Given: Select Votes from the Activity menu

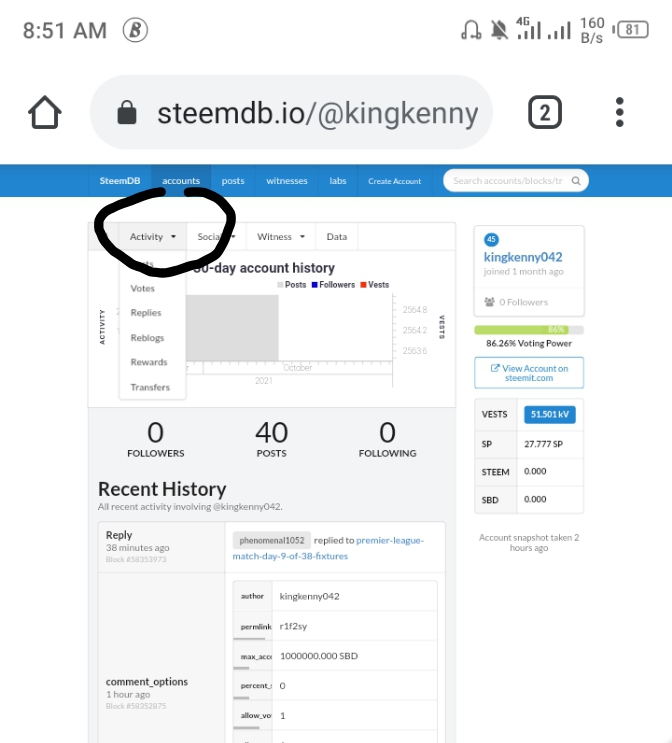Looking at the screenshot, I should click(143, 288).
